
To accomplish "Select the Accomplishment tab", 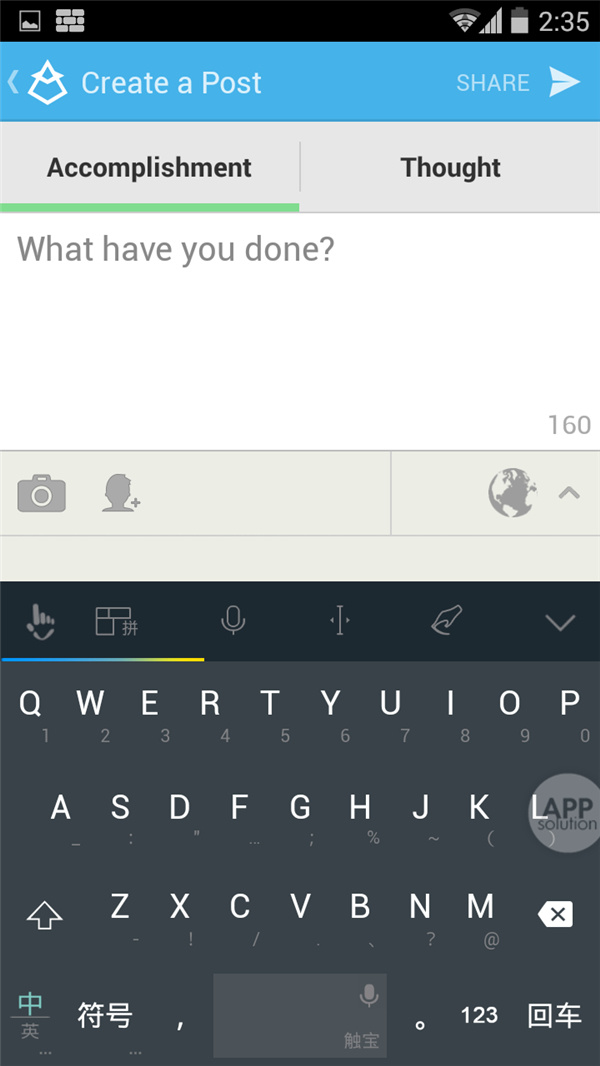I will click(149, 168).
